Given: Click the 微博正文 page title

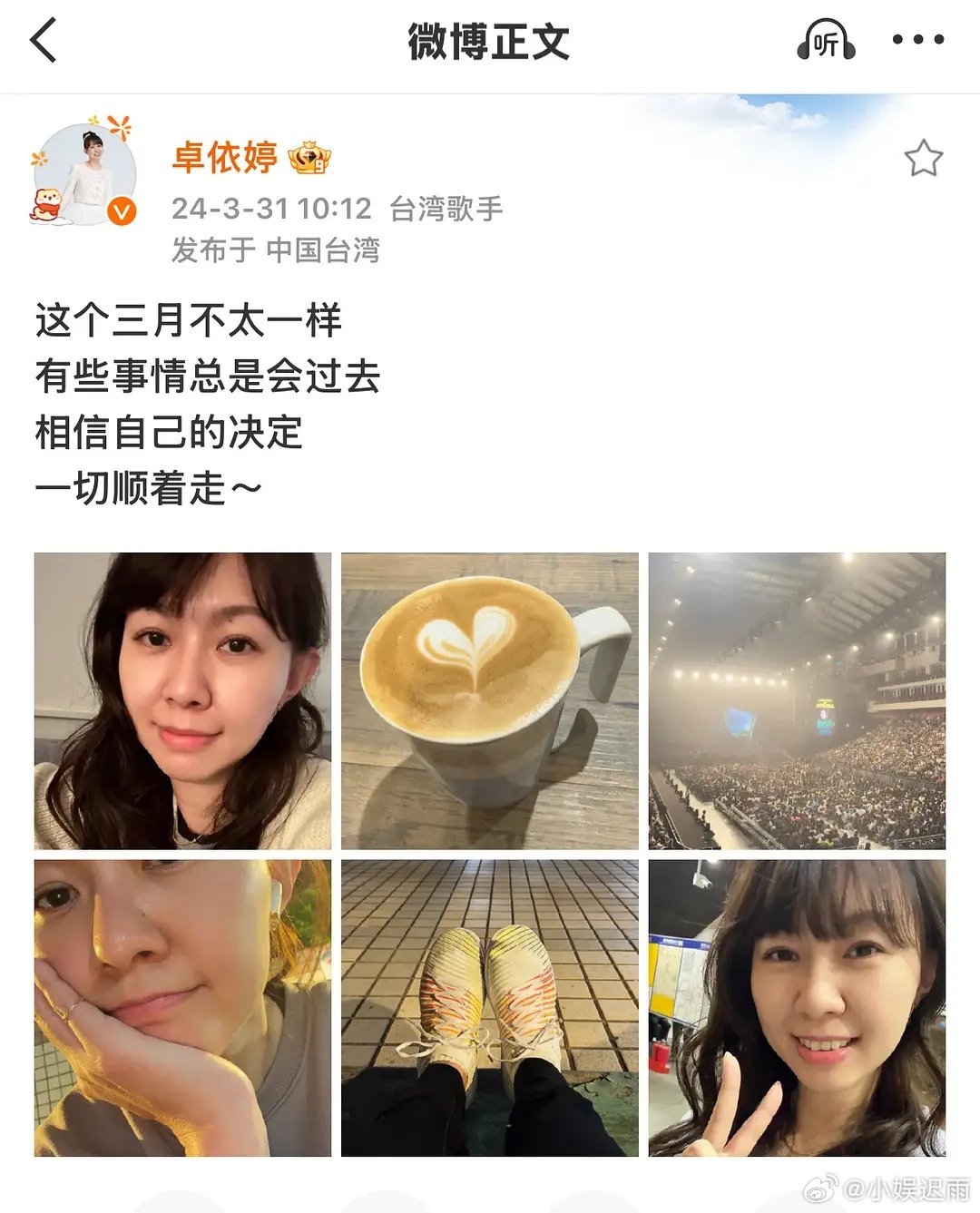Looking at the screenshot, I should [490, 41].
